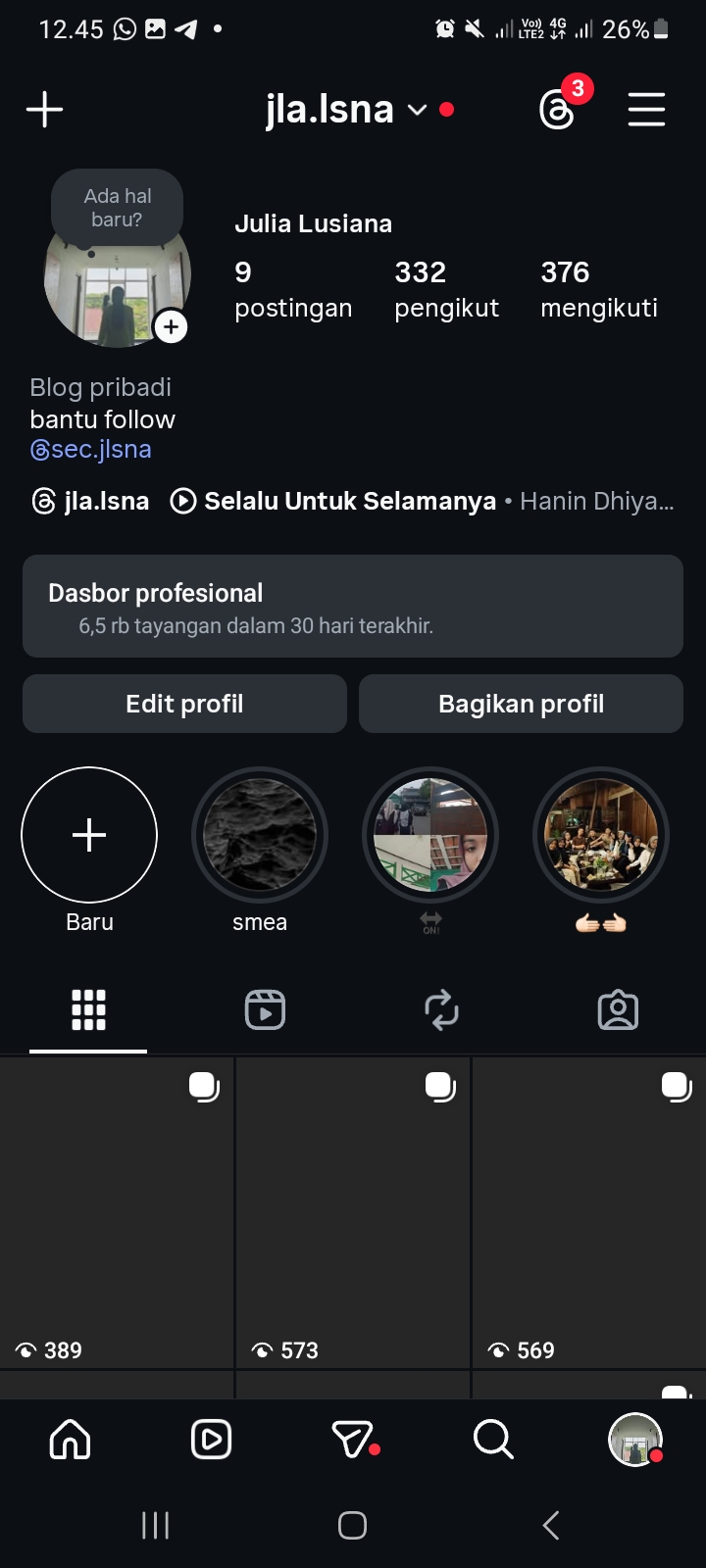Viewport: 706px width, 1568px height.
Task: Open Threads profile jla.lsna badge
Action: click(91, 502)
